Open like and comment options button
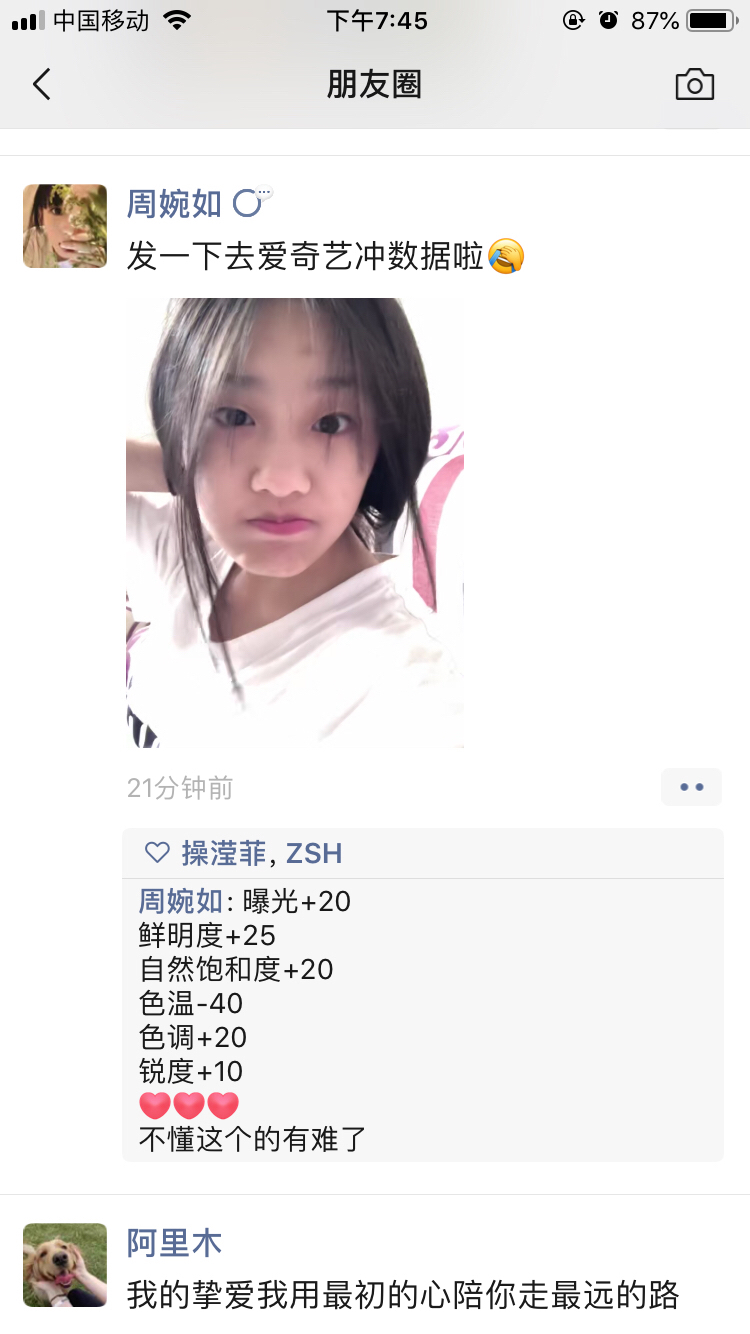 click(691, 787)
